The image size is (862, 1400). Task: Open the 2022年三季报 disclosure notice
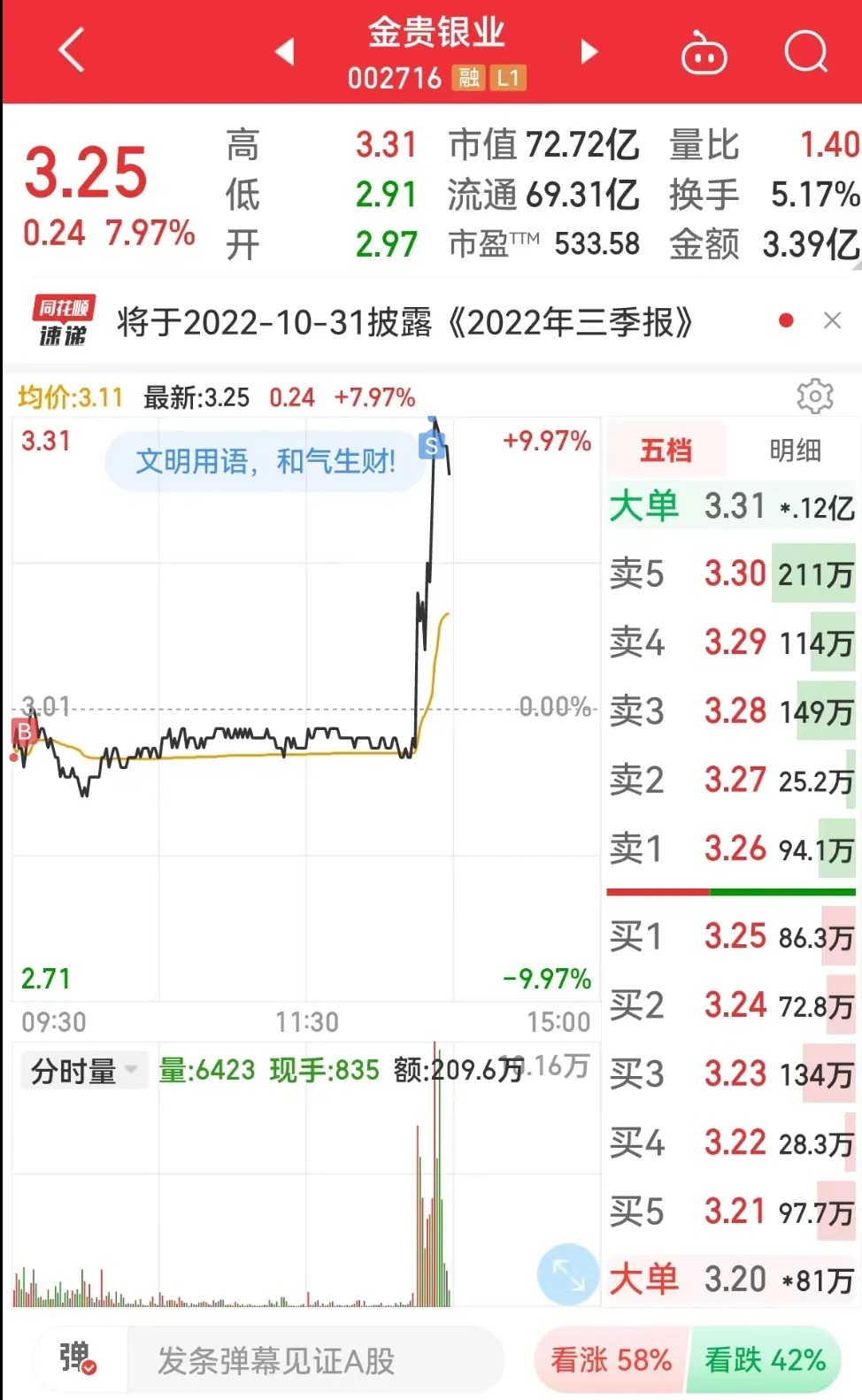point(404,322)
